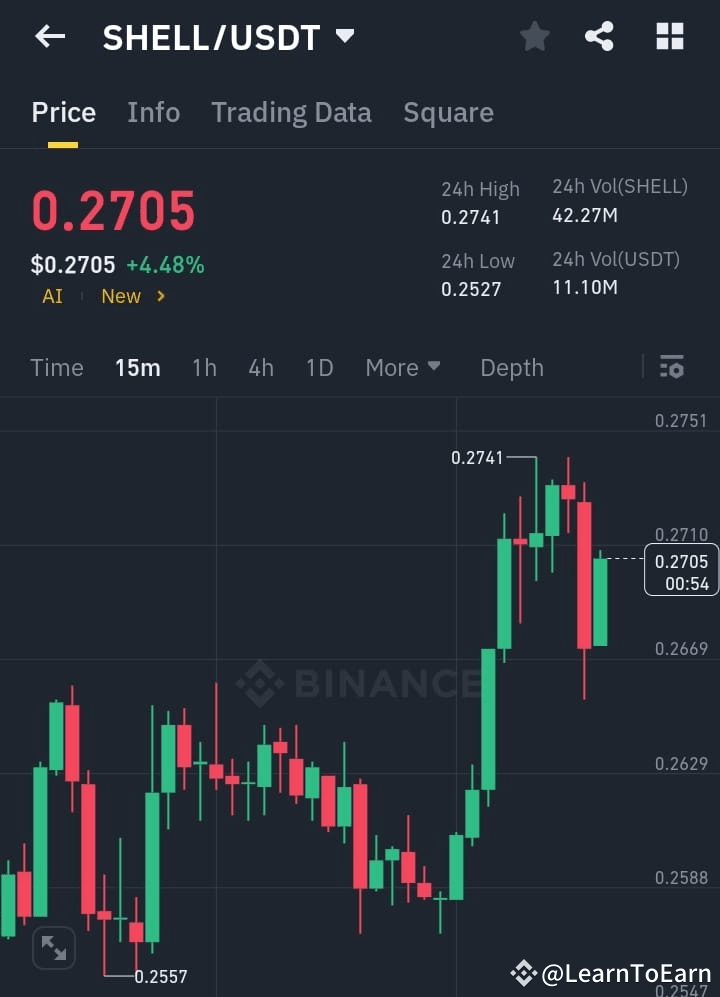720x997 pixels.
Task: Add SHELL/USDT to favorites via star icon
Action: point(534,36)
